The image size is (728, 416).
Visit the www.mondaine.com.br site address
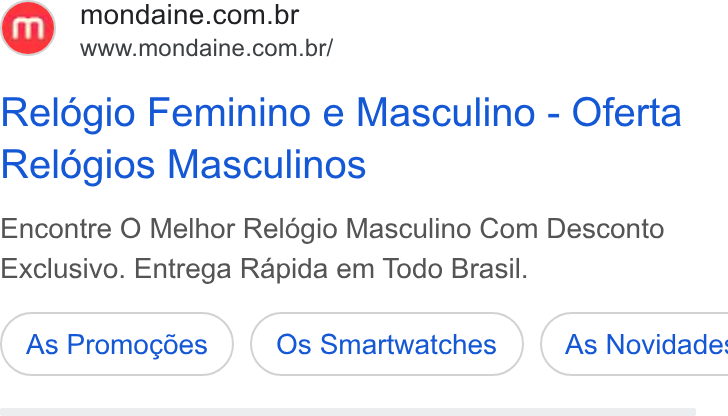coord(206,48)
